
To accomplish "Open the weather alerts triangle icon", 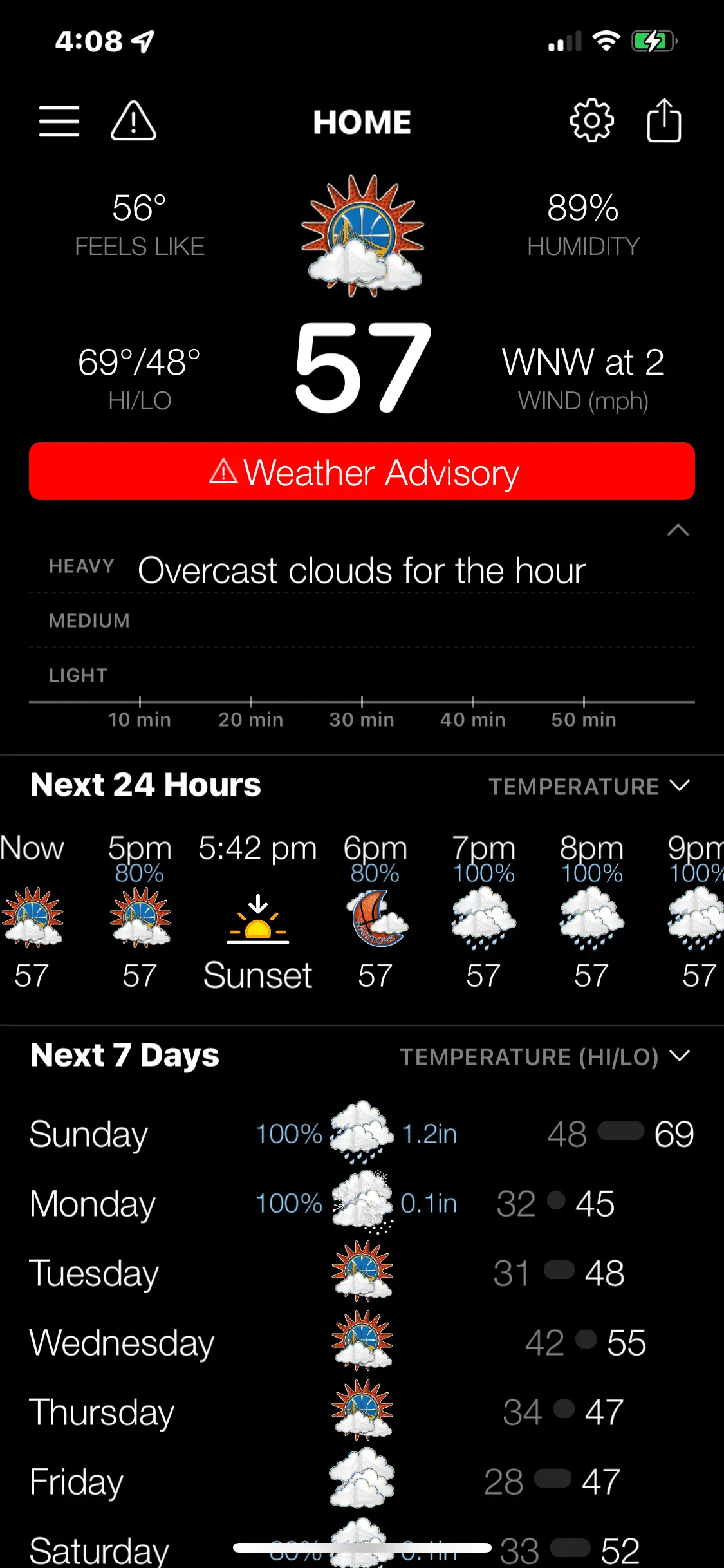I will pyautogui.click(x=133, y=121).
